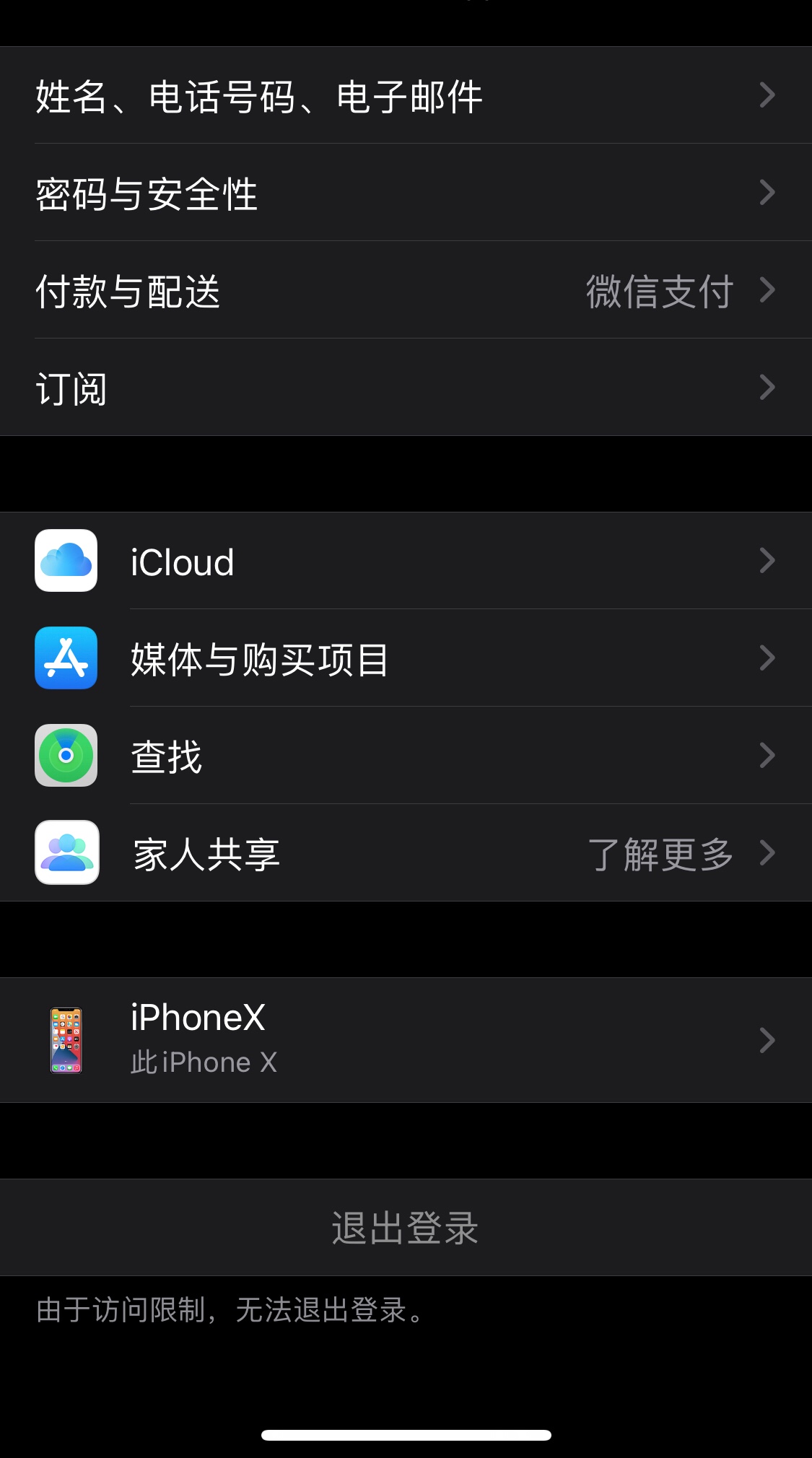
Task: Open 付款与配送 row
Action: coord(404,291)
